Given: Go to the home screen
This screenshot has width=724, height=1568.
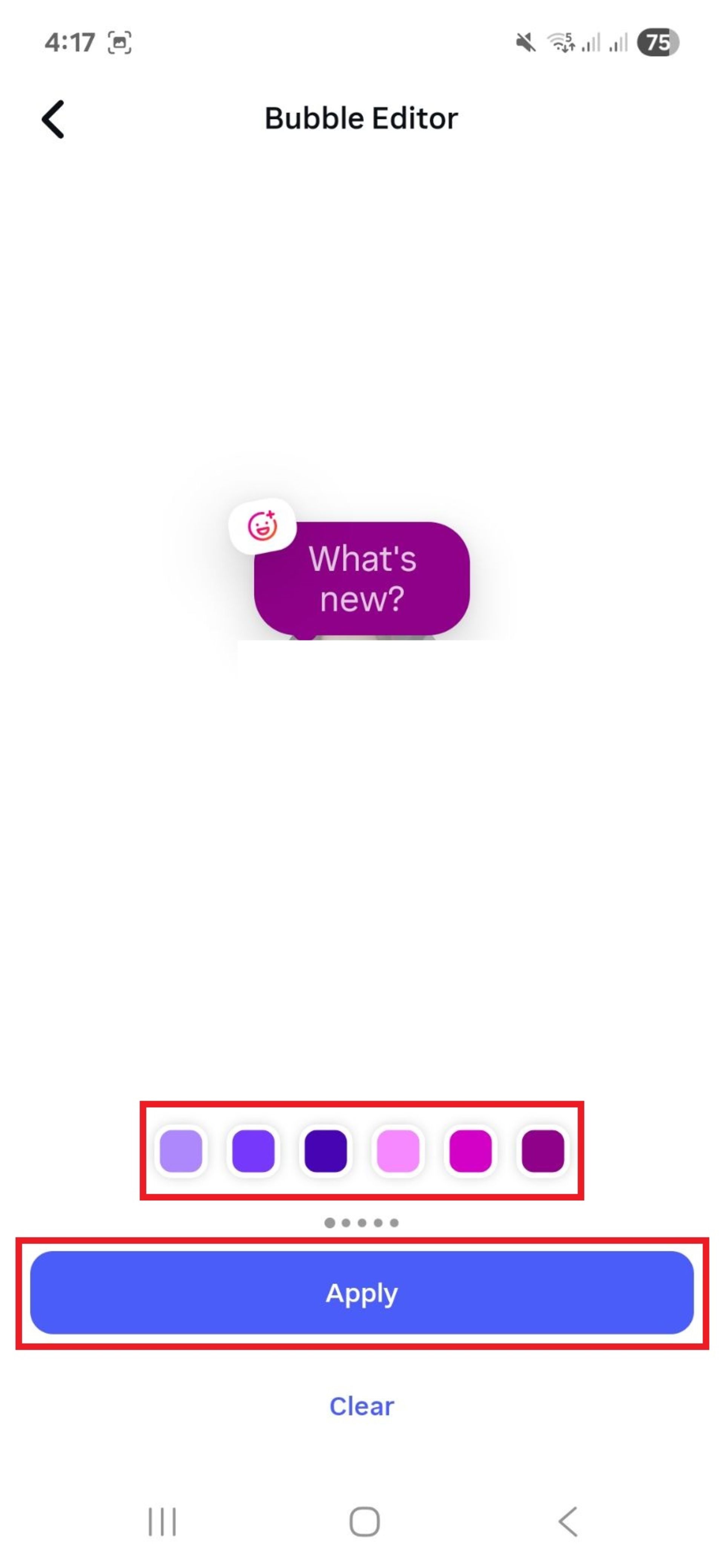Looking at the screenshot, I should (x=364, y=1521).
